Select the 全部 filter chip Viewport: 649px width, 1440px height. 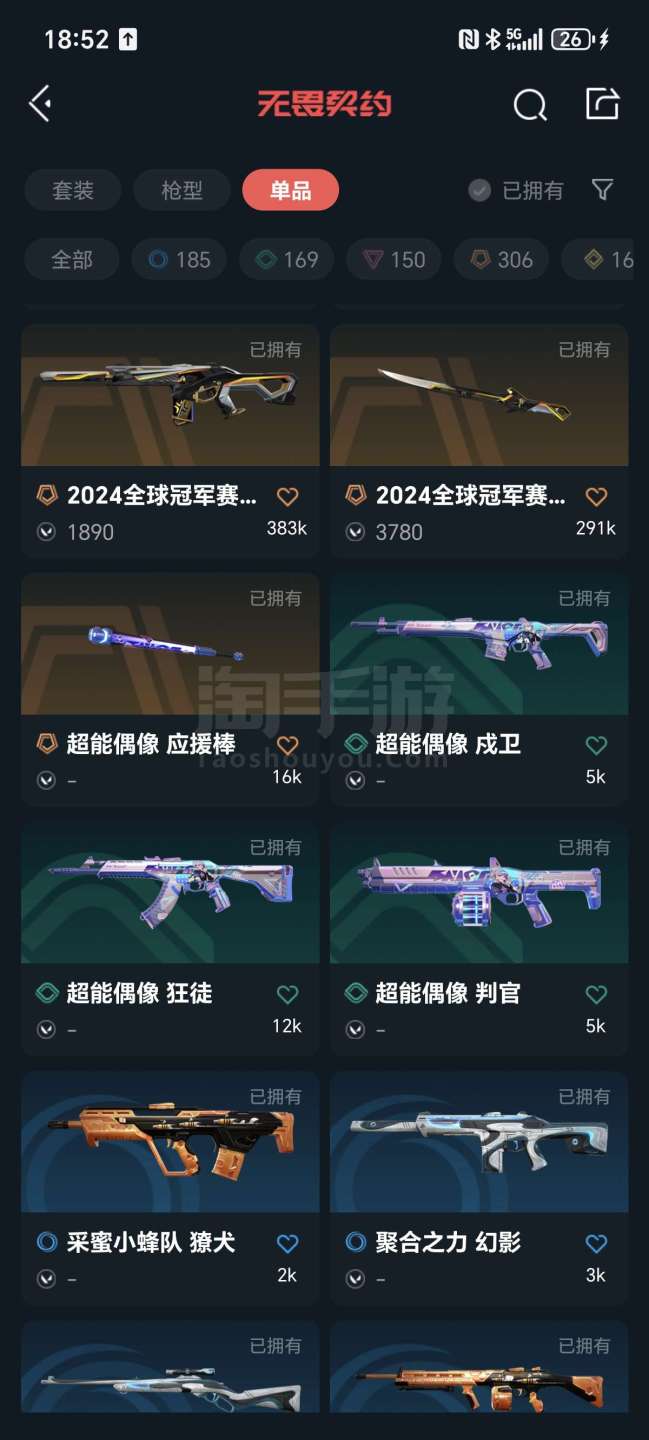tap(72, 260)
